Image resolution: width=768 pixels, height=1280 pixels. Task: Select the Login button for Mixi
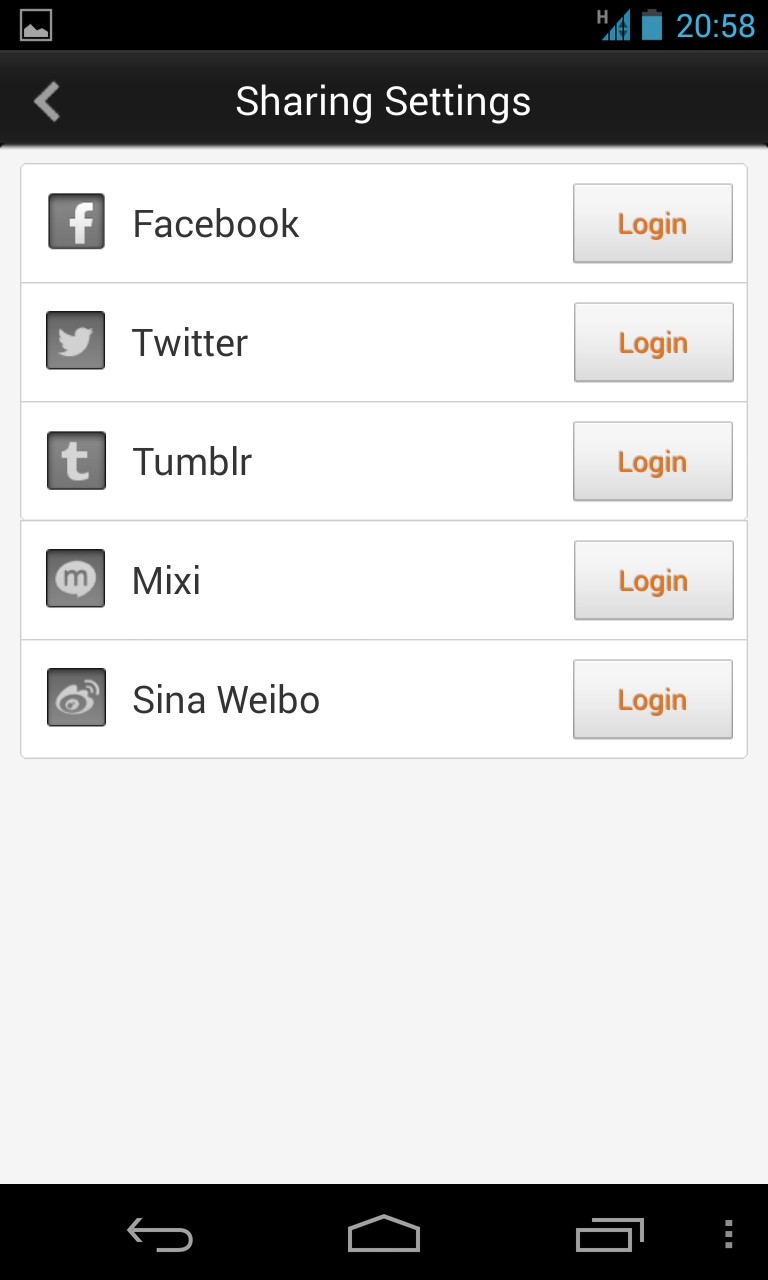pos(653,580)
